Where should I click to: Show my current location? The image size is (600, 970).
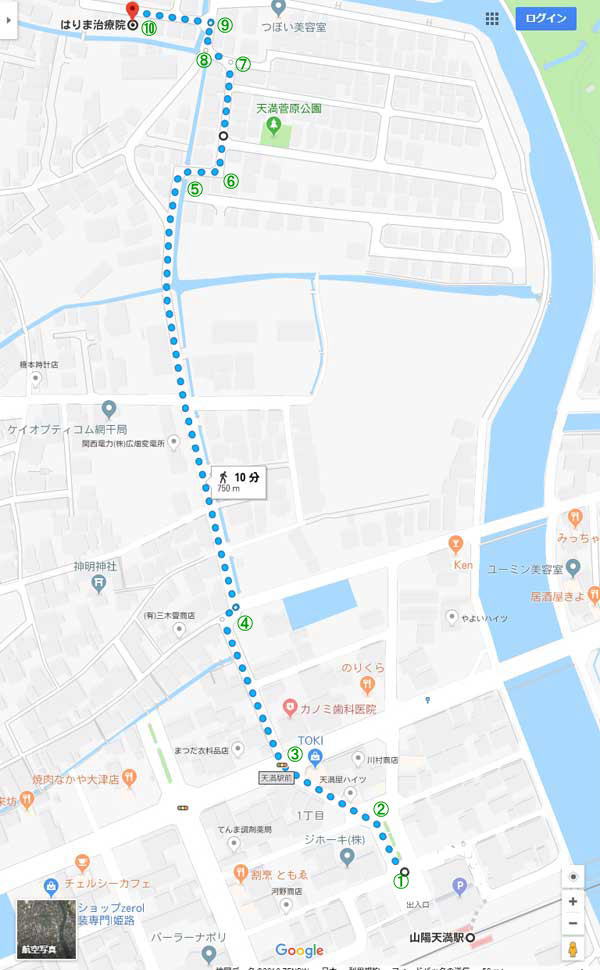[573, 877]
